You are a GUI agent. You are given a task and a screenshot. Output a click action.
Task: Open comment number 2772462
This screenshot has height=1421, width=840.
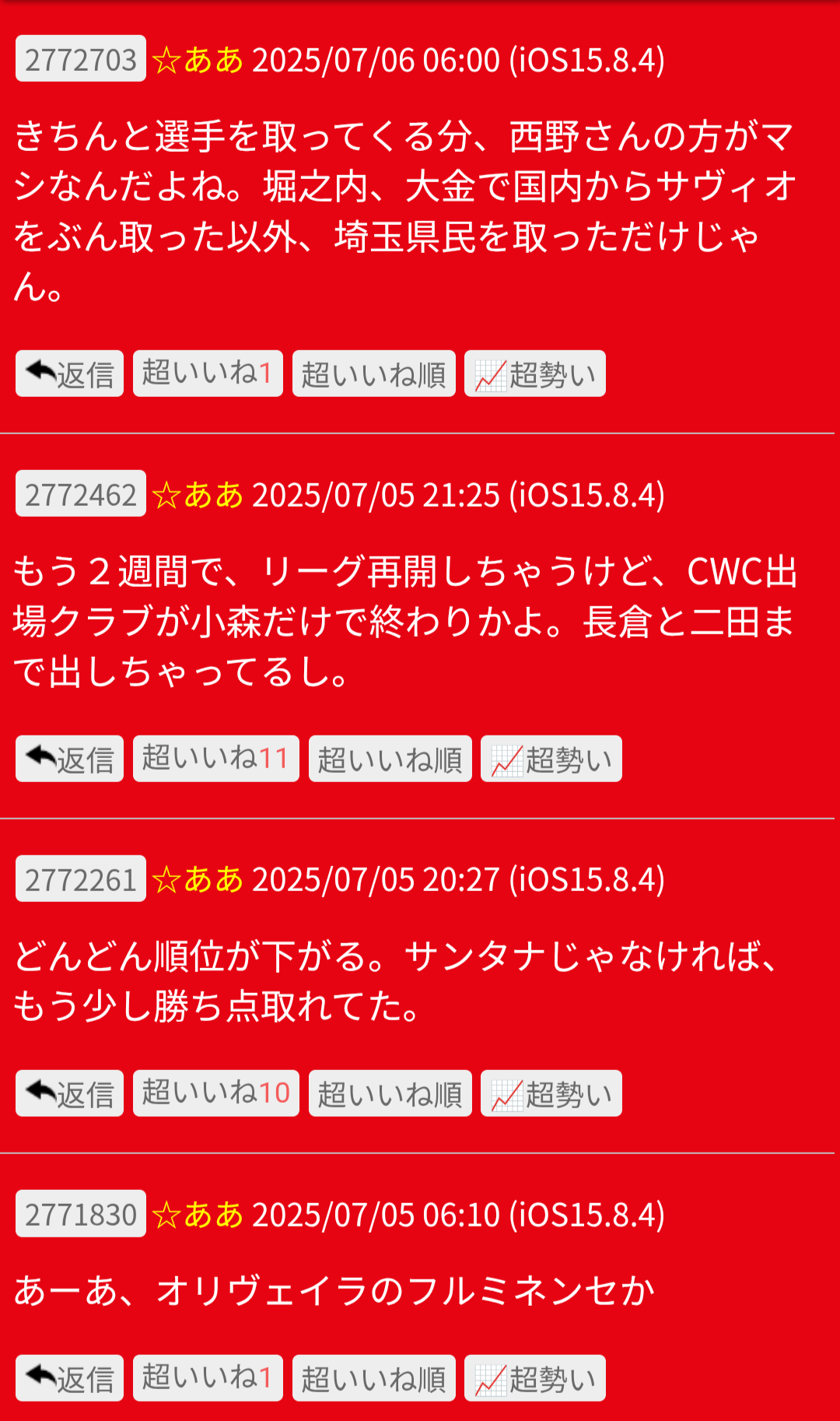pos(80,494)
